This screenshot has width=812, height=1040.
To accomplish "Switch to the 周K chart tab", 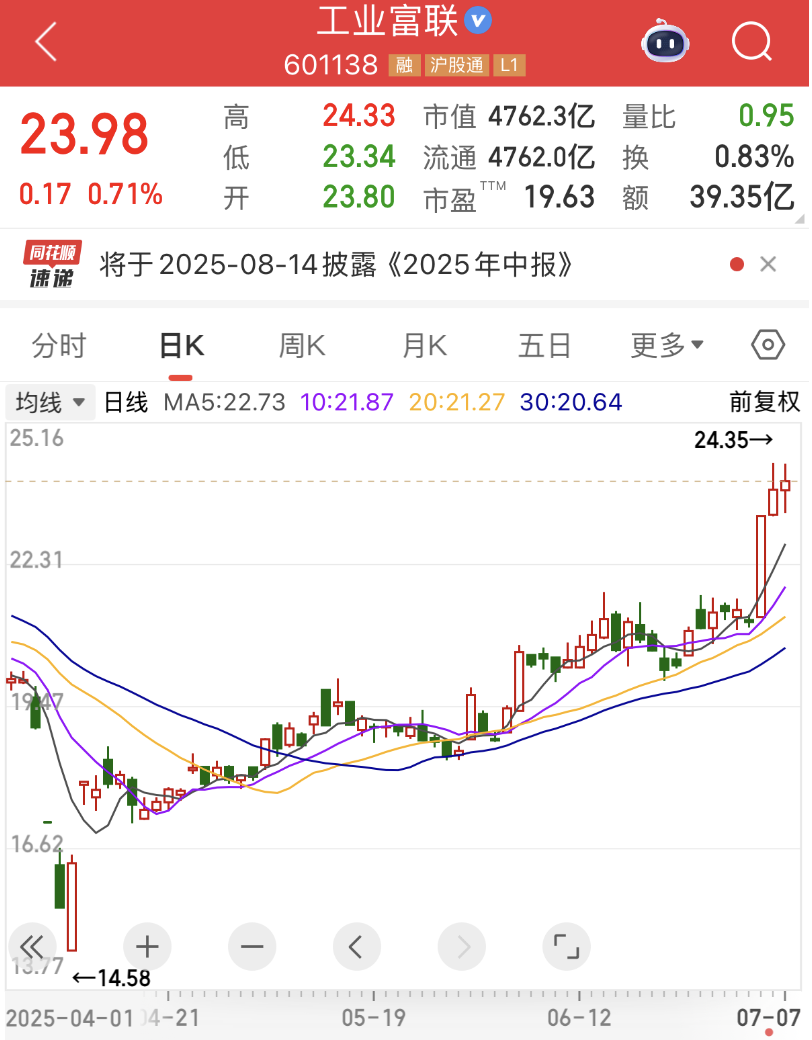I will tap(302, 346).
